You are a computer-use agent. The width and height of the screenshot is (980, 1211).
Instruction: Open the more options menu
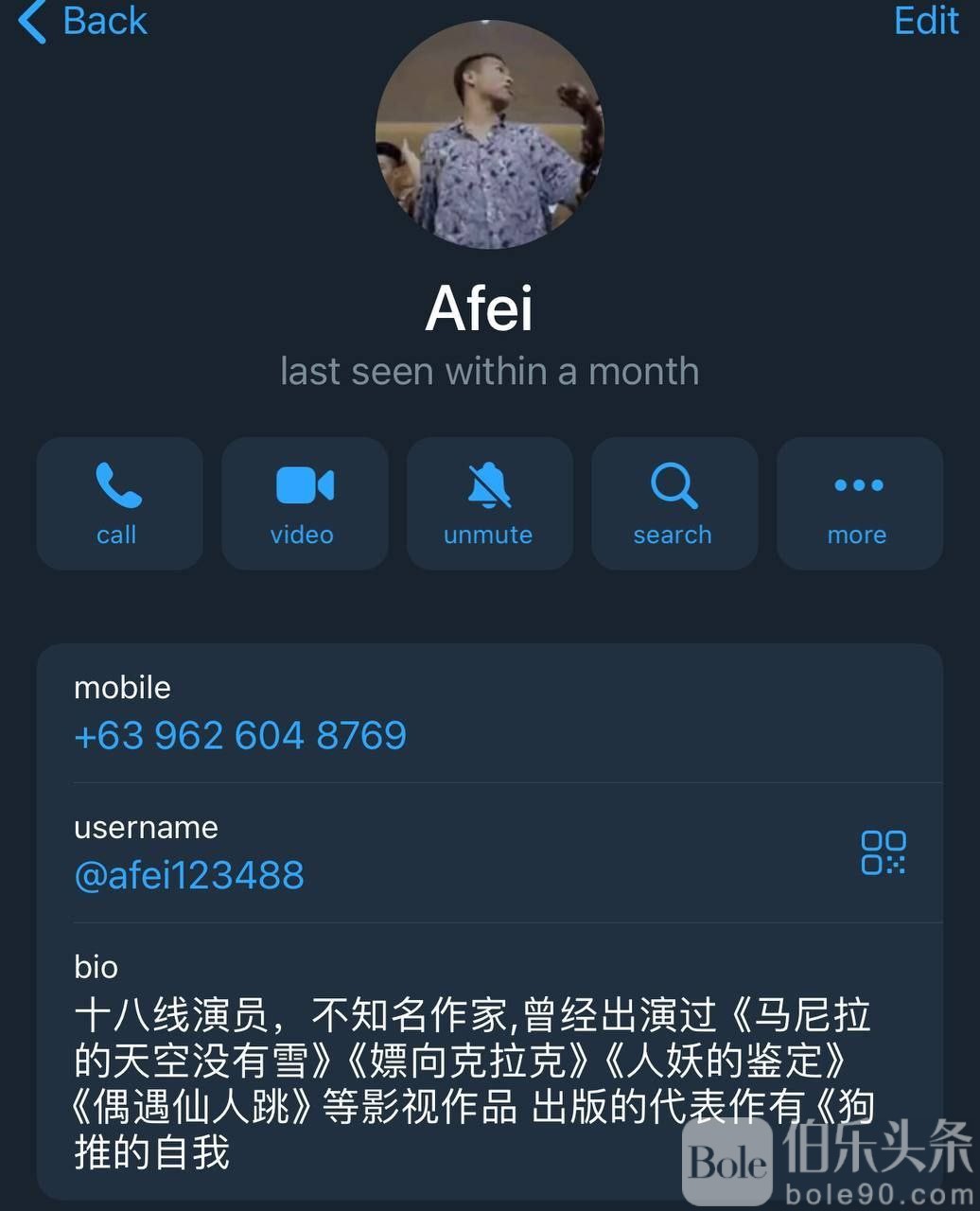(859, 503)
